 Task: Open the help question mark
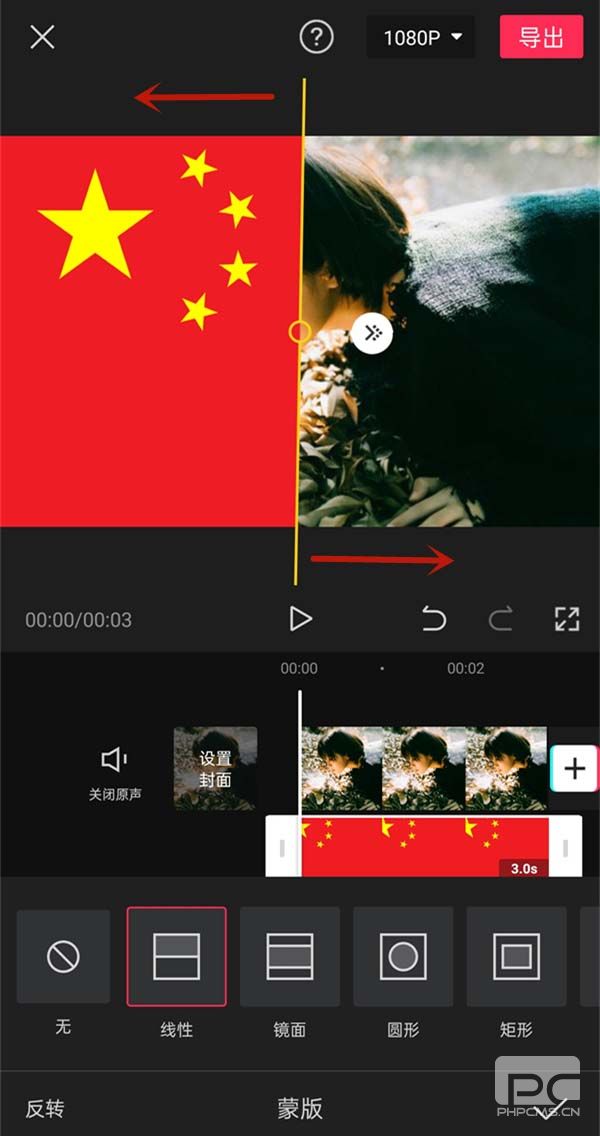coord(316,38)
